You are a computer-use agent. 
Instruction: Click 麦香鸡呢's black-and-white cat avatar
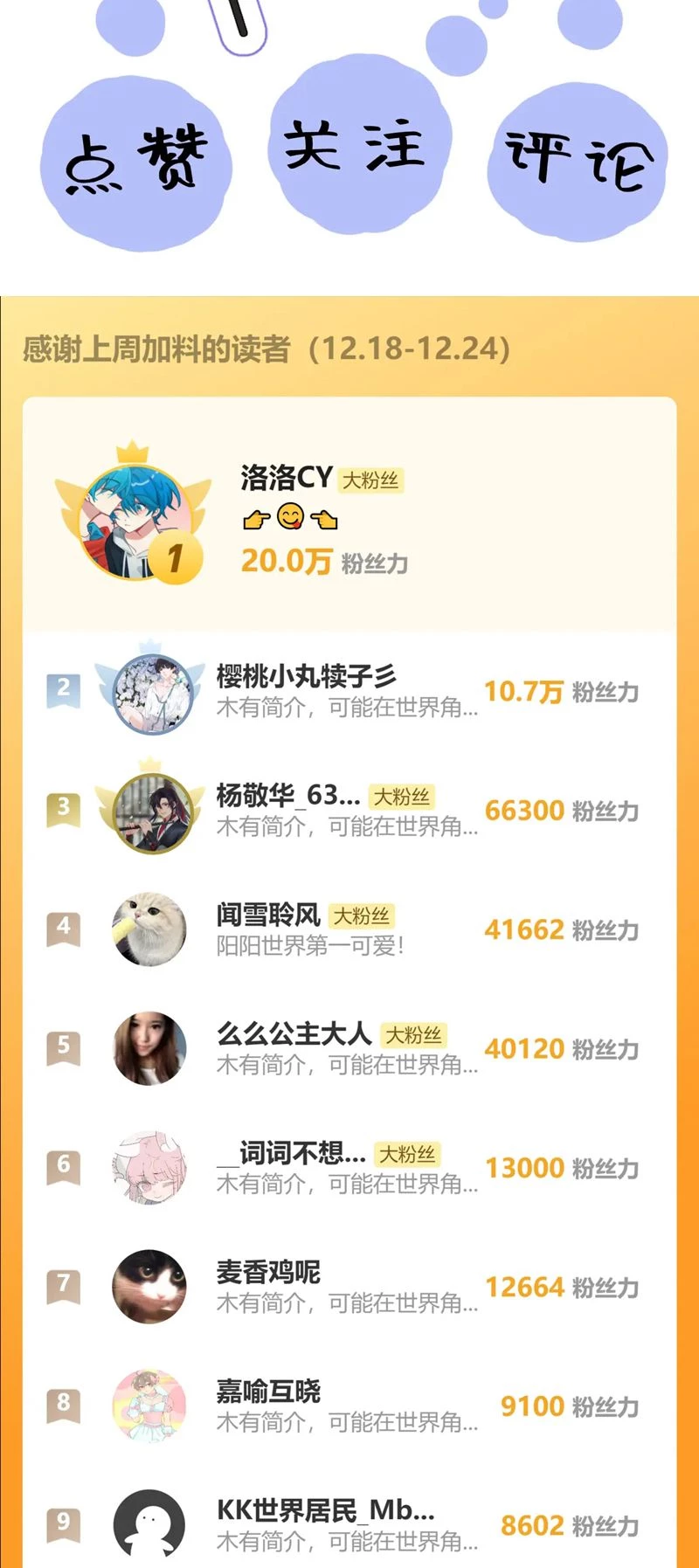coord(149,1287)
